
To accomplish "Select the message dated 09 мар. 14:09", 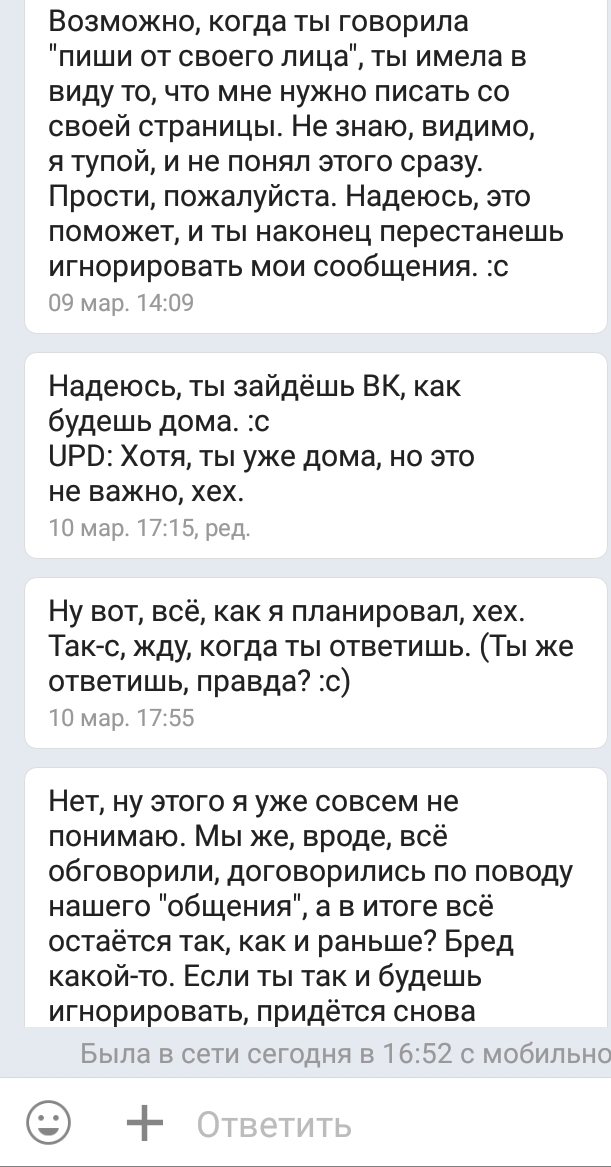I will [x=316, y=164].
